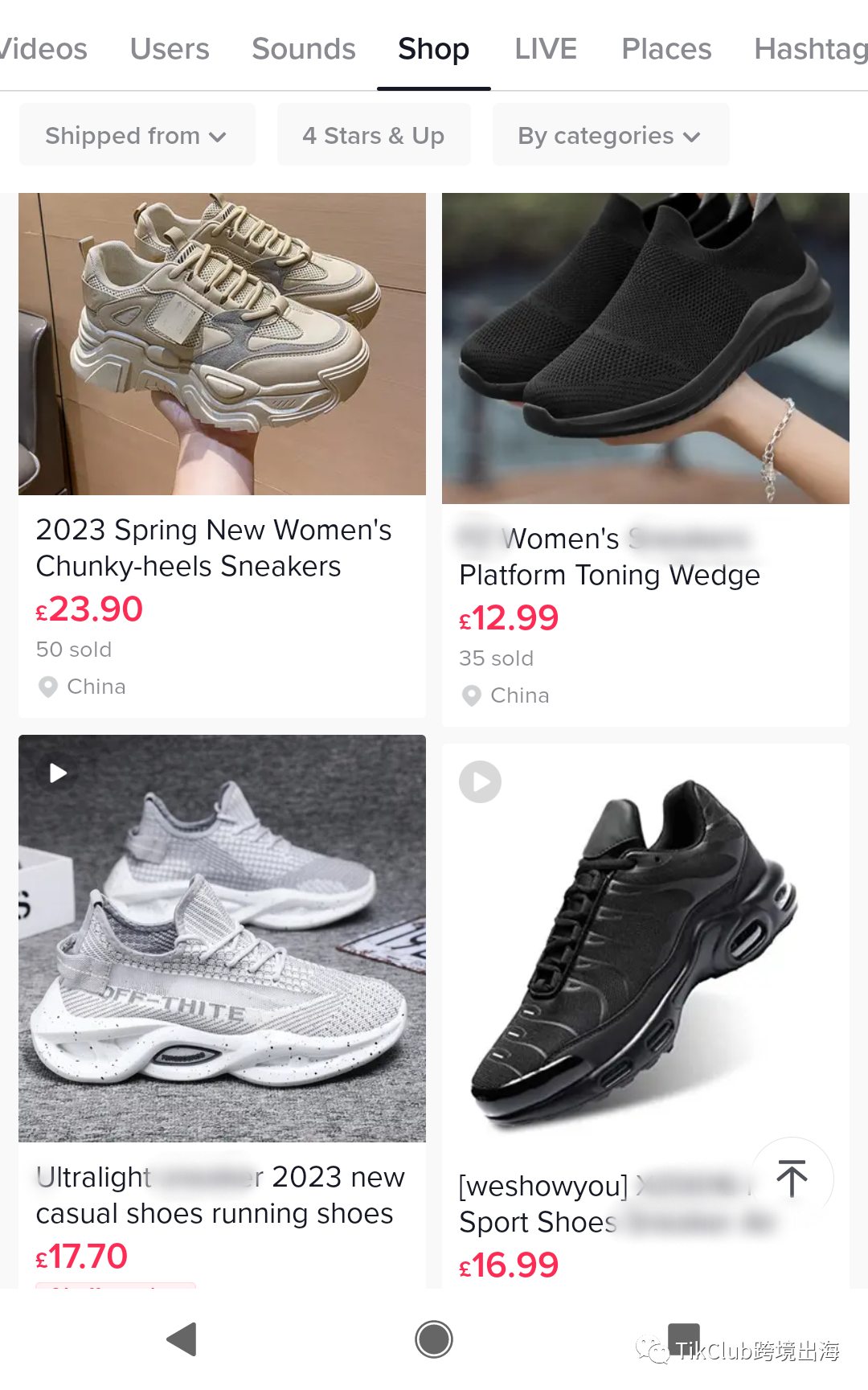868x1390 pixels.
Task: Switch to the Users tab
Action: [x=170, y=49]
